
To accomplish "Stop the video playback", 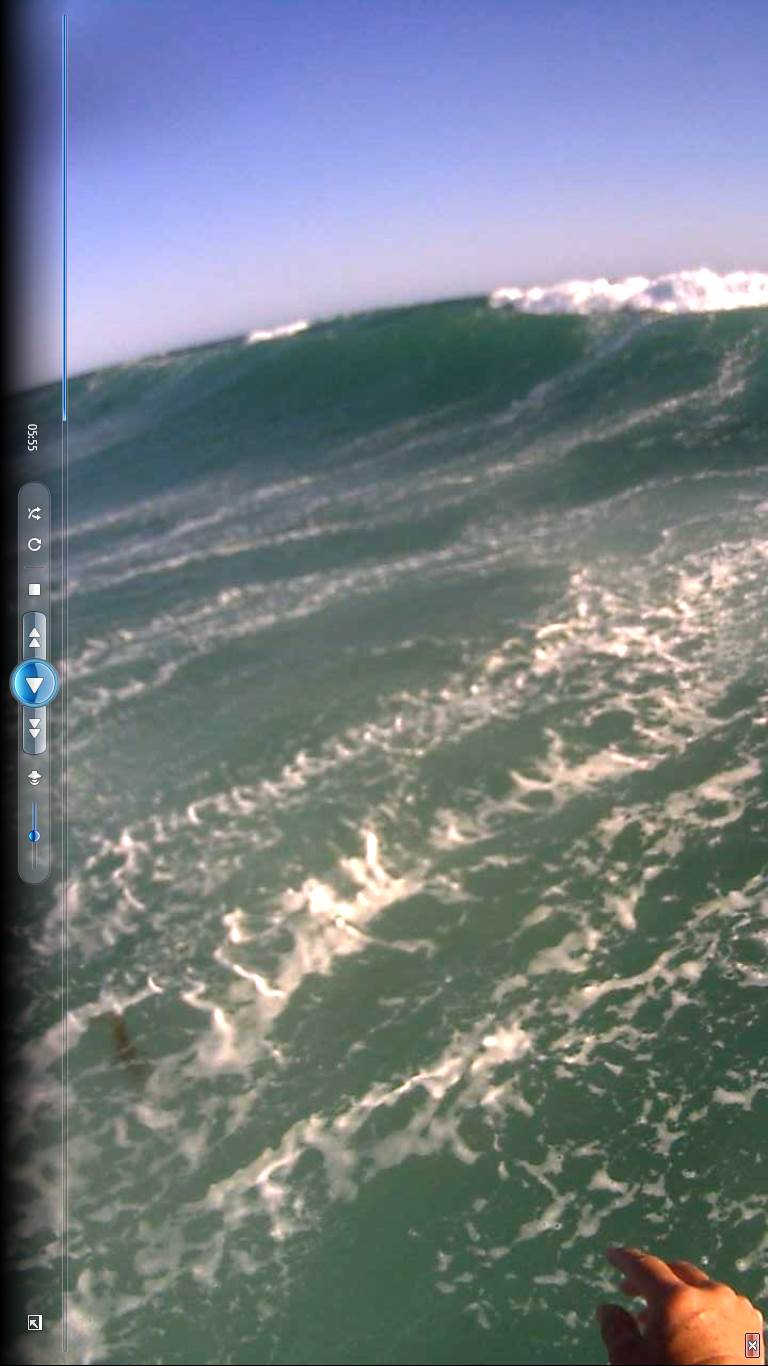I will pyautogui.click(x=34, y=589).
